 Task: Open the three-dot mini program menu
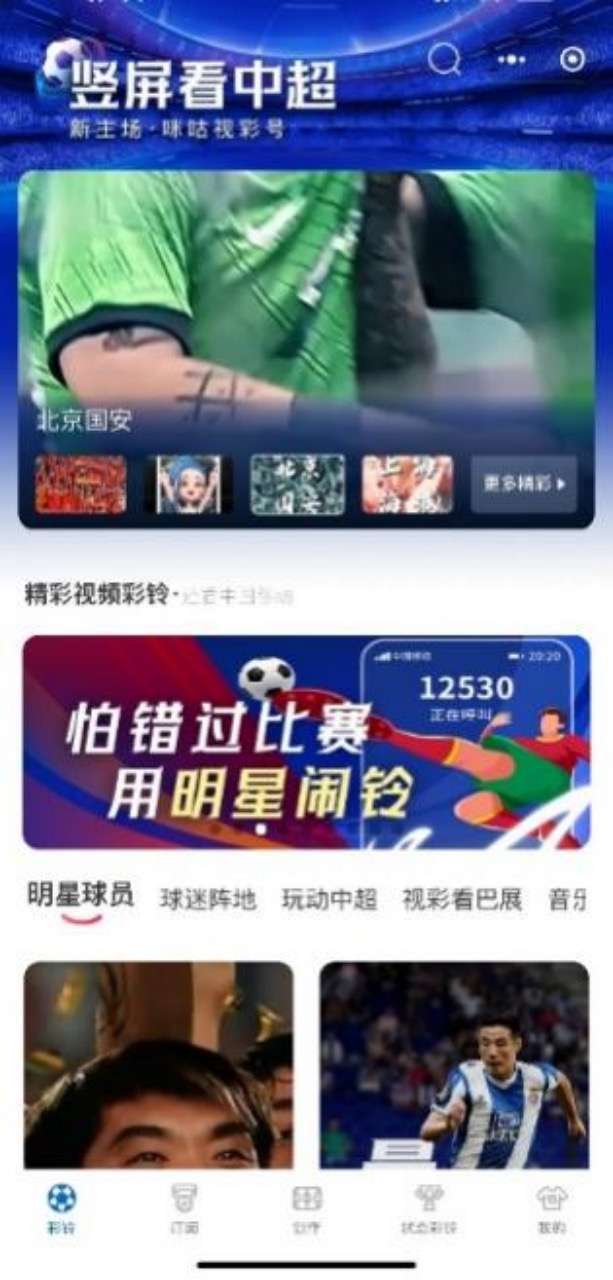coord(511,60)
